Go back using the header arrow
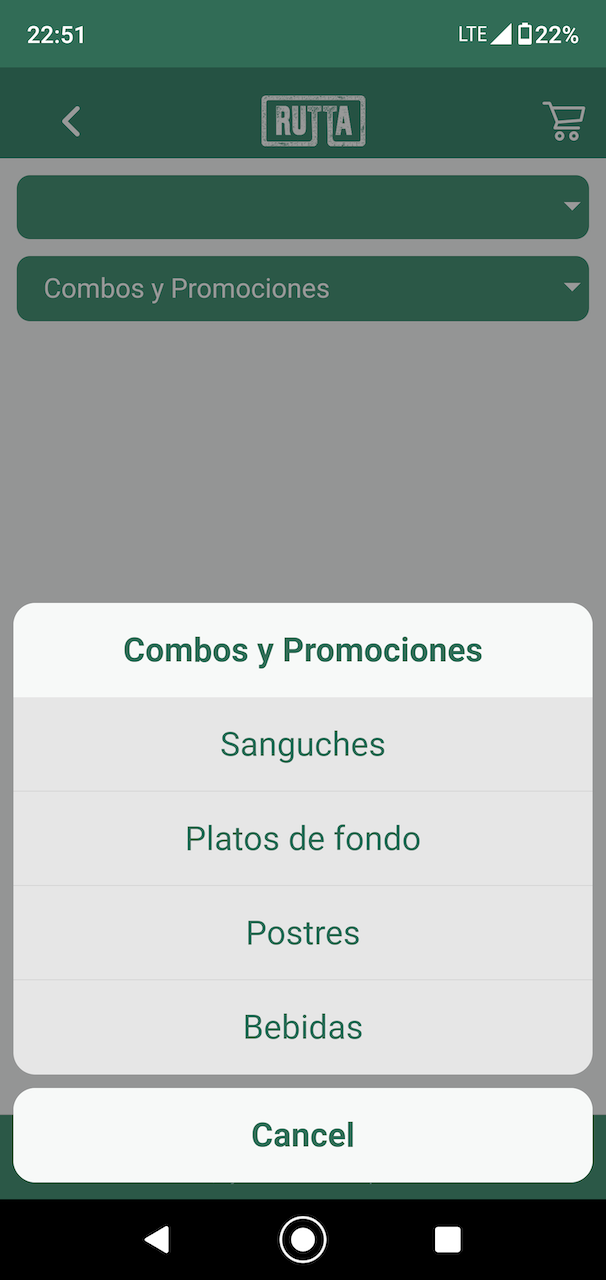This screenshot has width=606, height=1280. click(x=71, y=122)
